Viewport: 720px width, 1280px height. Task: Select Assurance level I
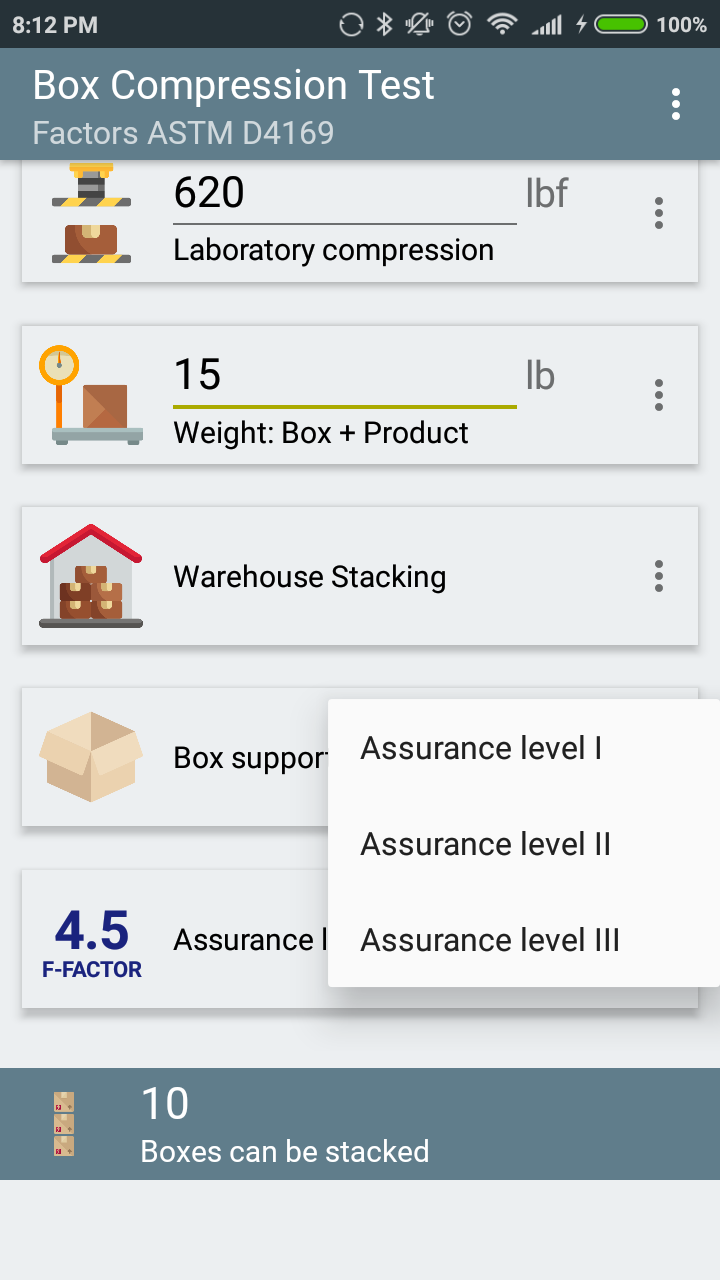(481, 748)
